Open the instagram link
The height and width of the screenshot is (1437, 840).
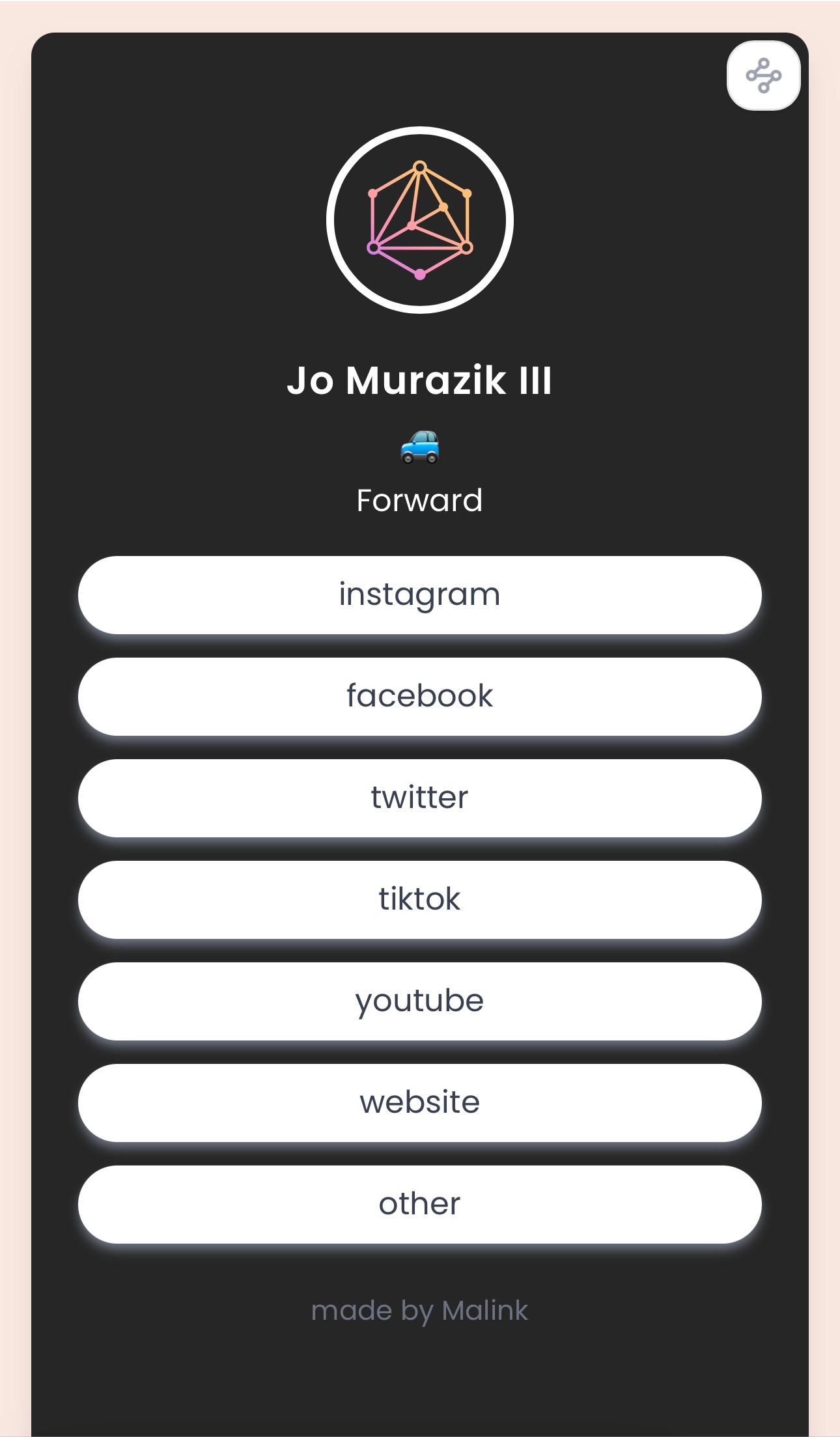click(419, 594)
